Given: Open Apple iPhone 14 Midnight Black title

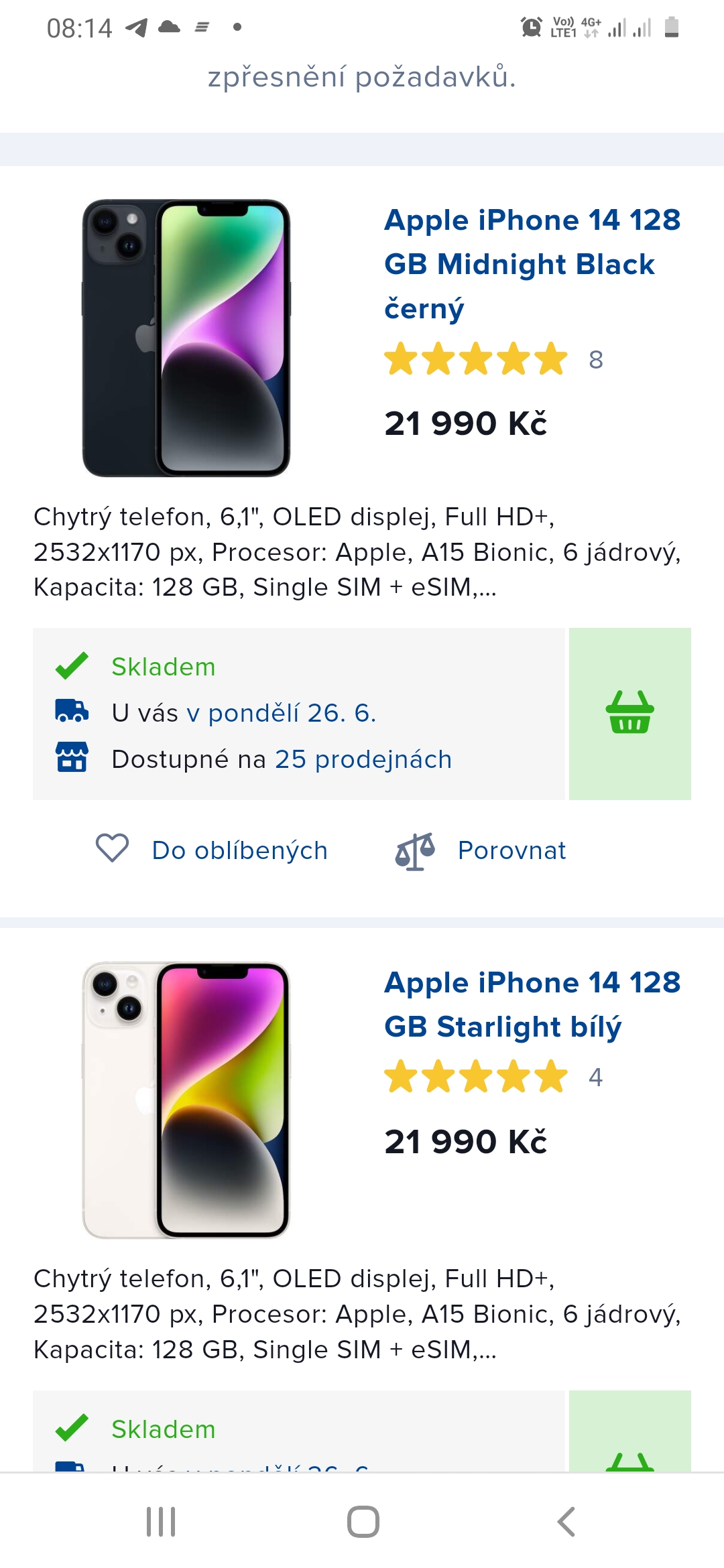Looking at the screenshot, I should click(532, 263).
